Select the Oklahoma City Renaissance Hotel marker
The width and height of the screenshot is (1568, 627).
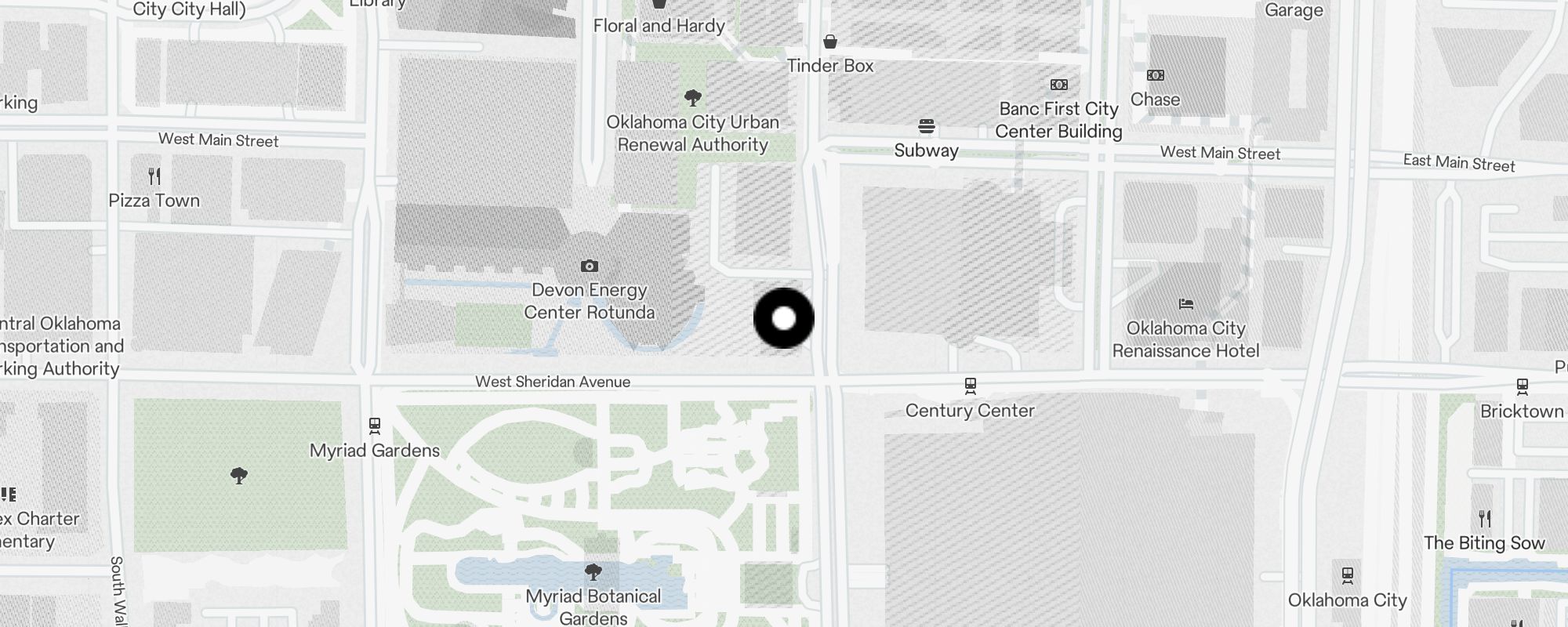pos(1186,304)
